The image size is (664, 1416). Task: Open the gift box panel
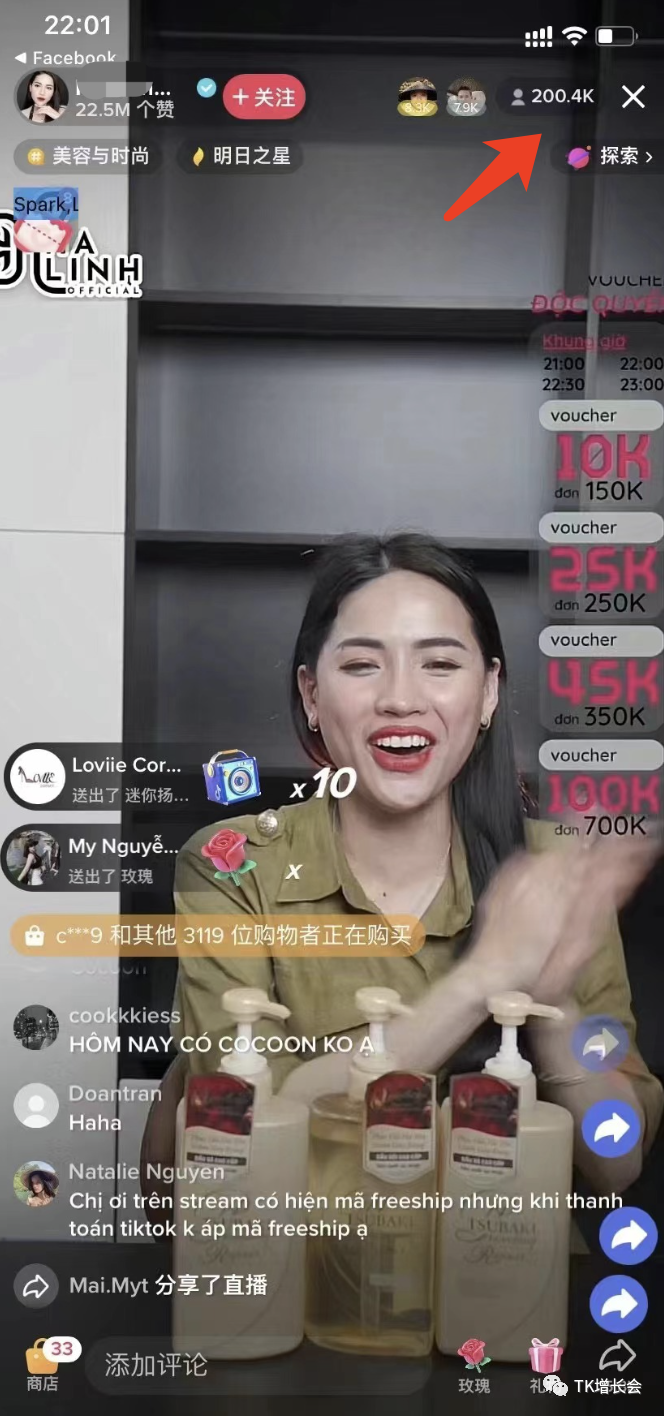[546, 1360]
